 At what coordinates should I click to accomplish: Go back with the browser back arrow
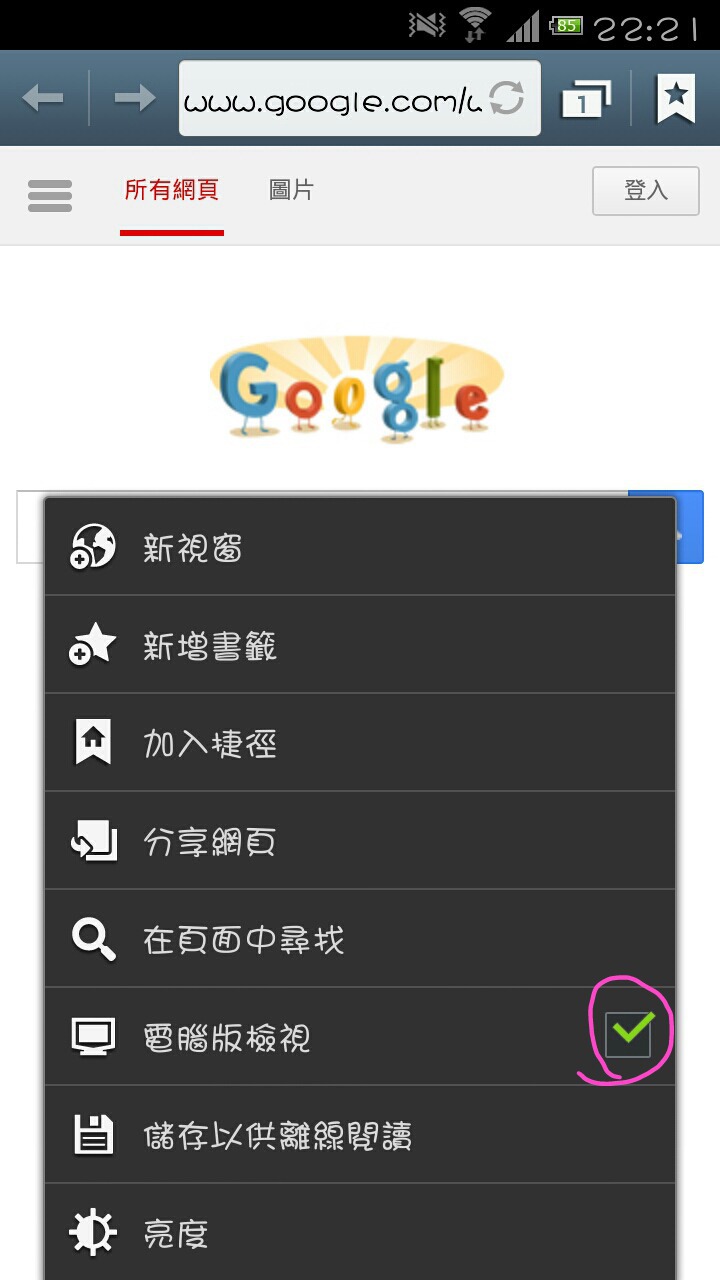point(43,98)
